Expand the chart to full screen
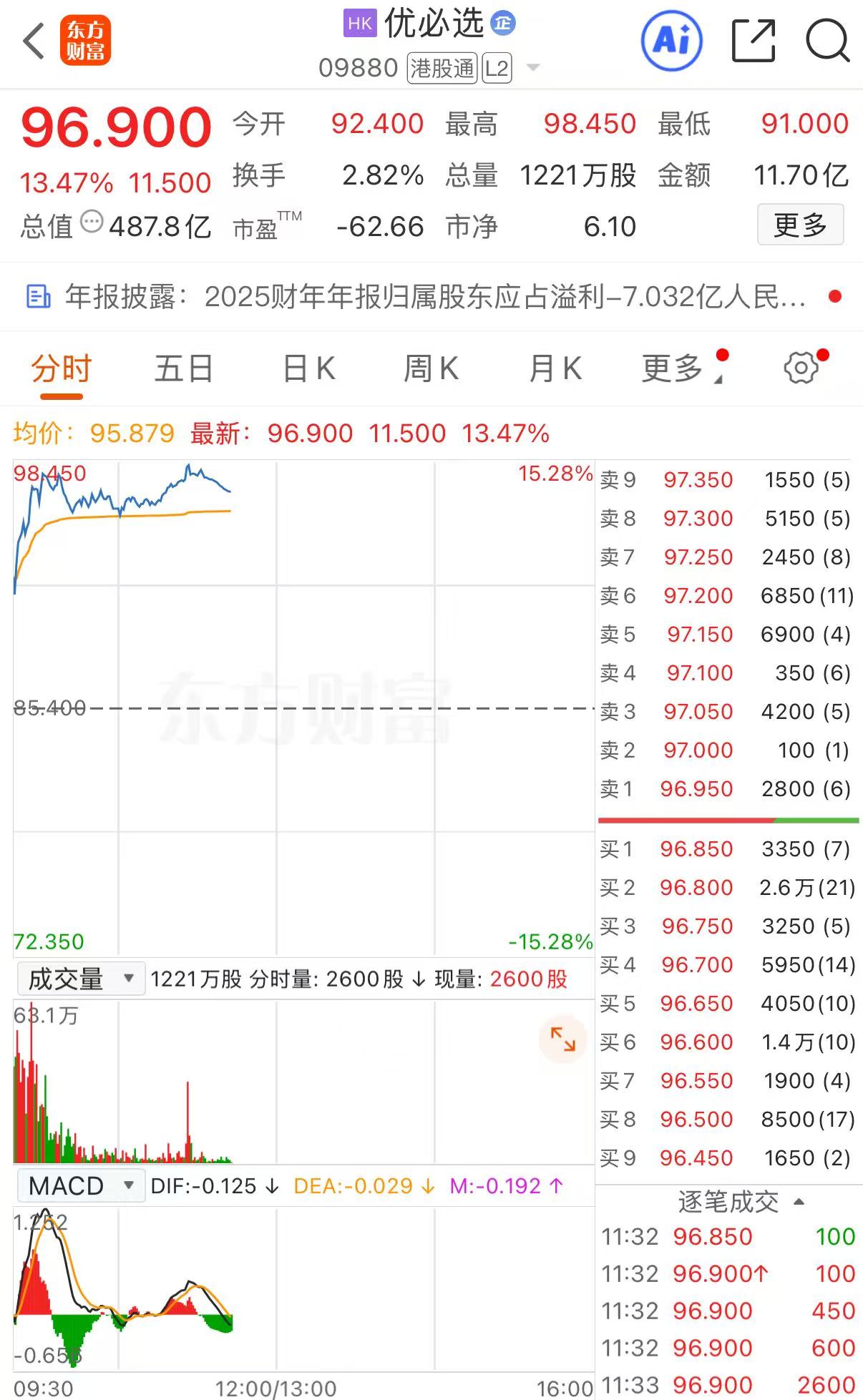This screenshot has height=1400, width=863. [562, 1039]
